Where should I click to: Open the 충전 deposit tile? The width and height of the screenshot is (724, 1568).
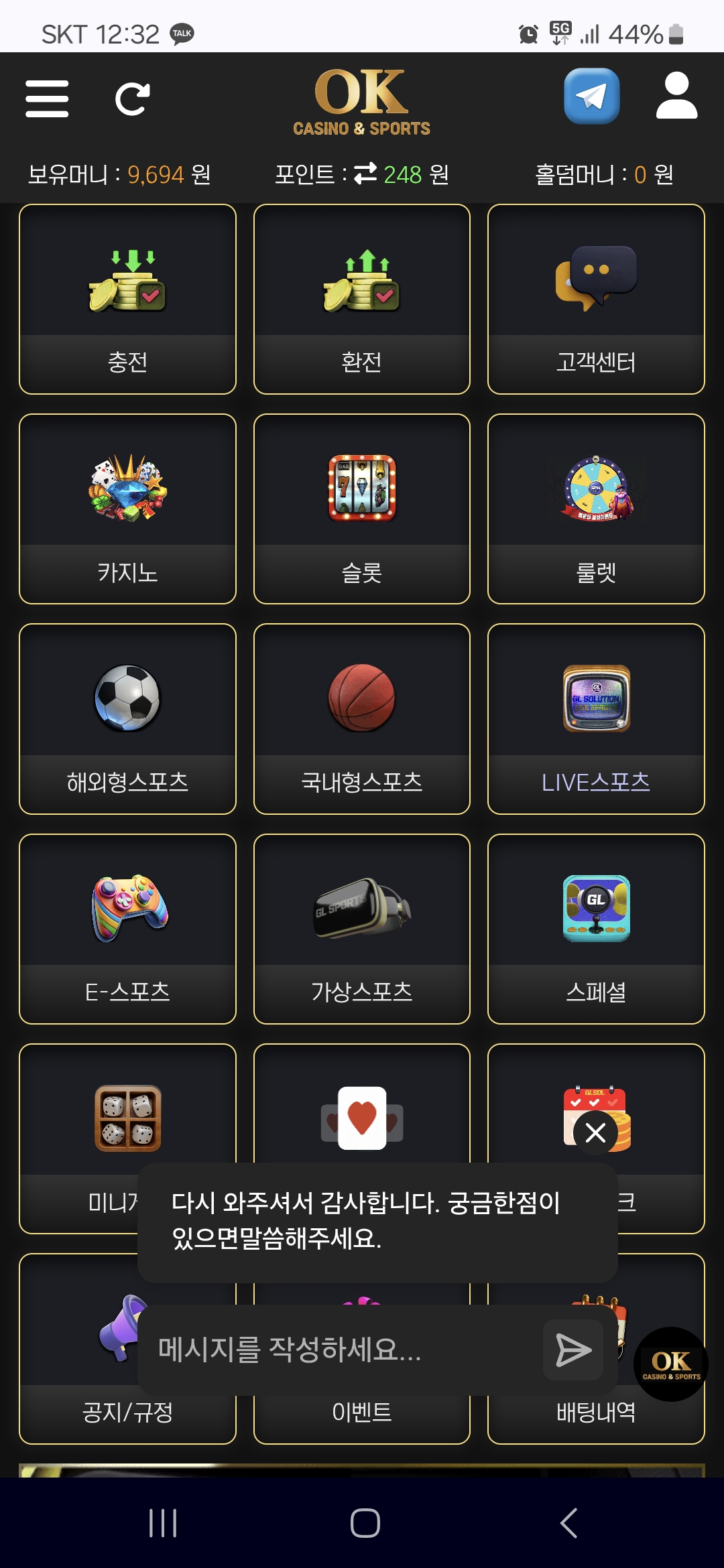pos(127,299)
